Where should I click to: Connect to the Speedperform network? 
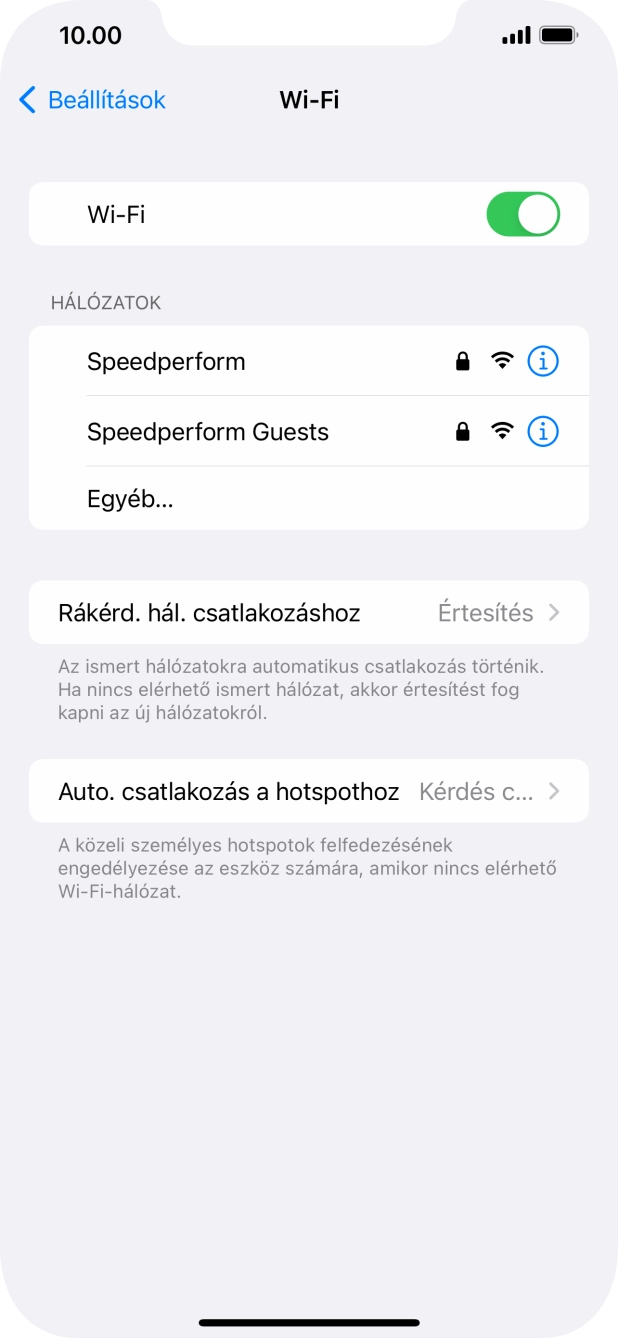point(166,361)
